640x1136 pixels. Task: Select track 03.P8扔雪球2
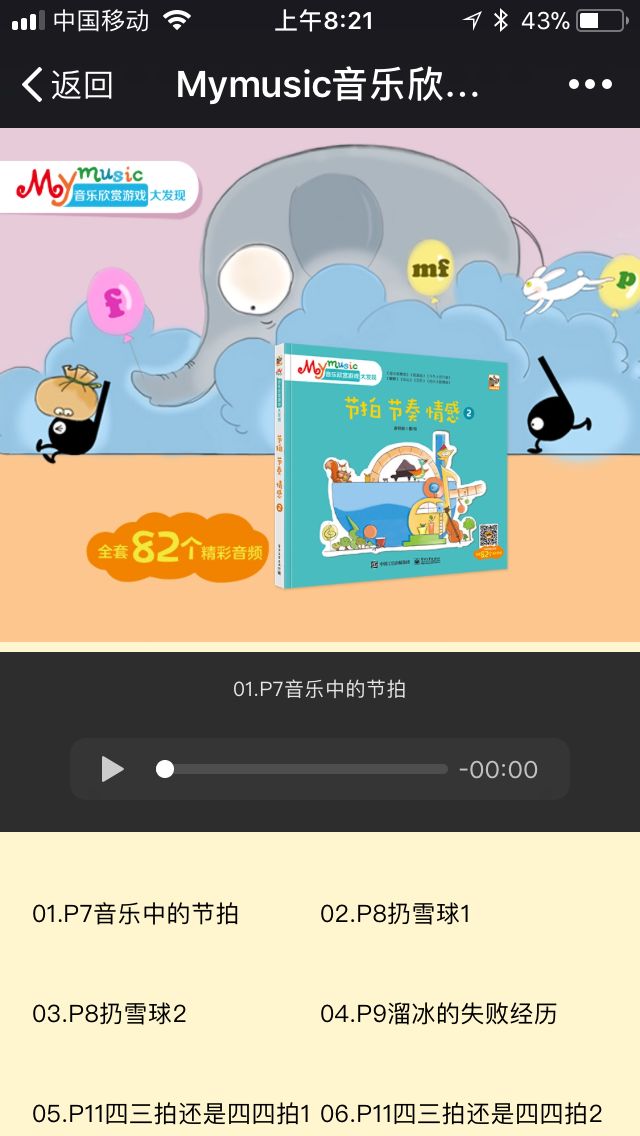coord(110,1013)
